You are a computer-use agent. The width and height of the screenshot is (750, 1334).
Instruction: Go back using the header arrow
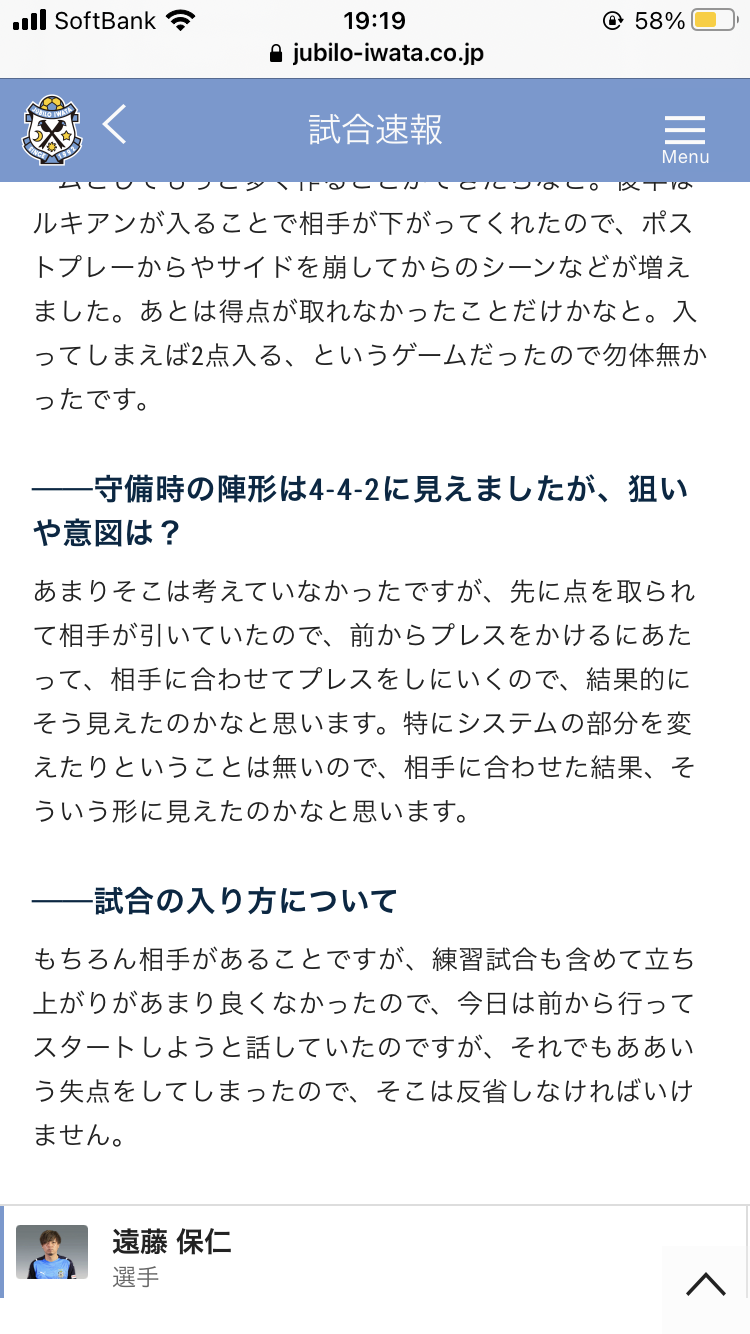(x=115, y=126)
